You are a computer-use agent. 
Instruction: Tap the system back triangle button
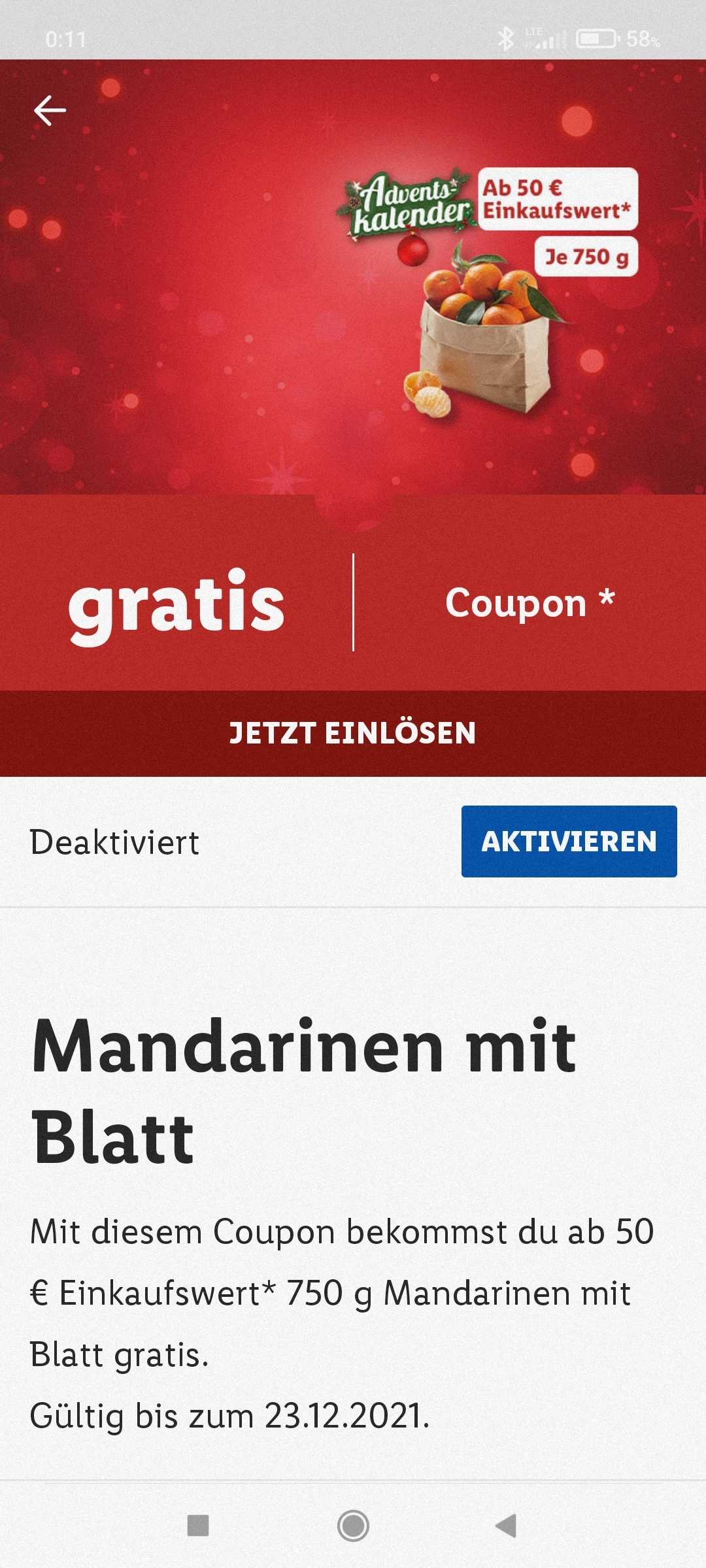tap(506, 1526)
